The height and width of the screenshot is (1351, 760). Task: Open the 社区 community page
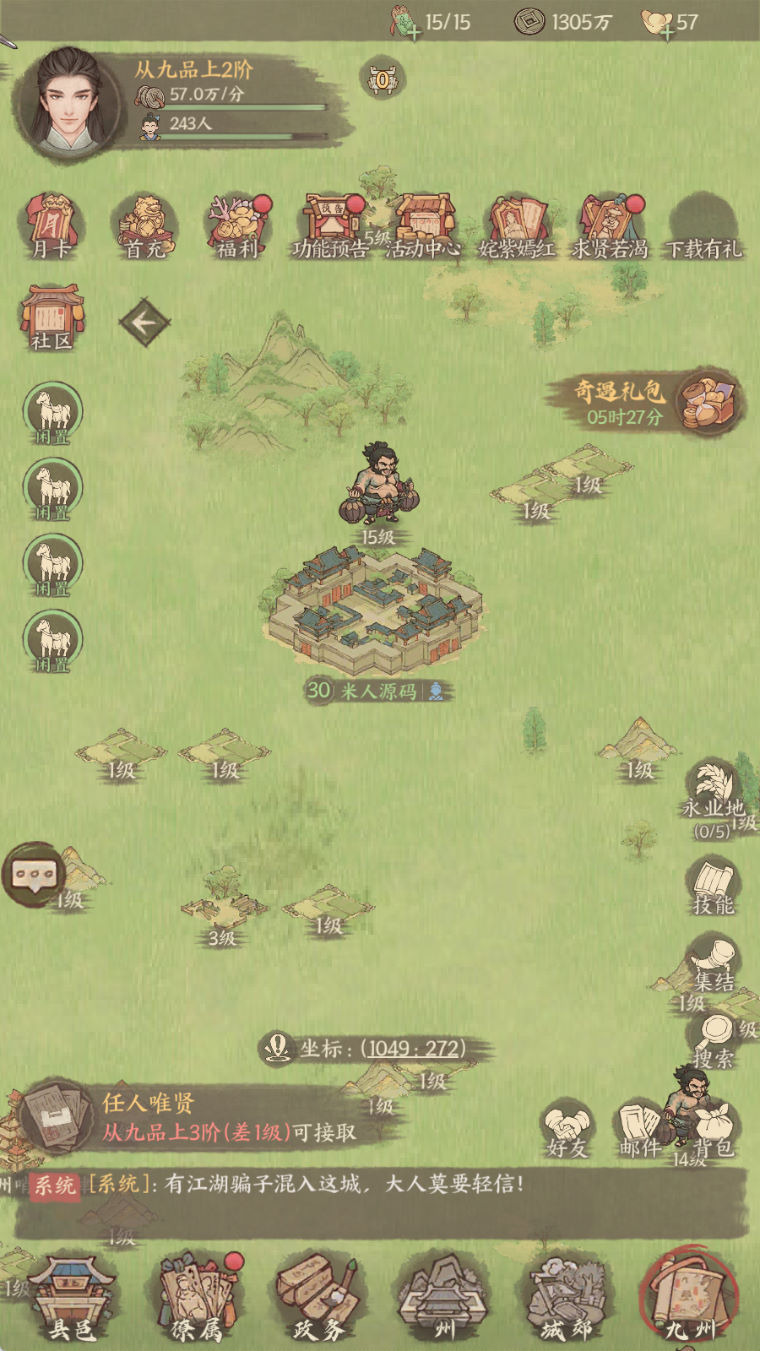tap(52, 318)
